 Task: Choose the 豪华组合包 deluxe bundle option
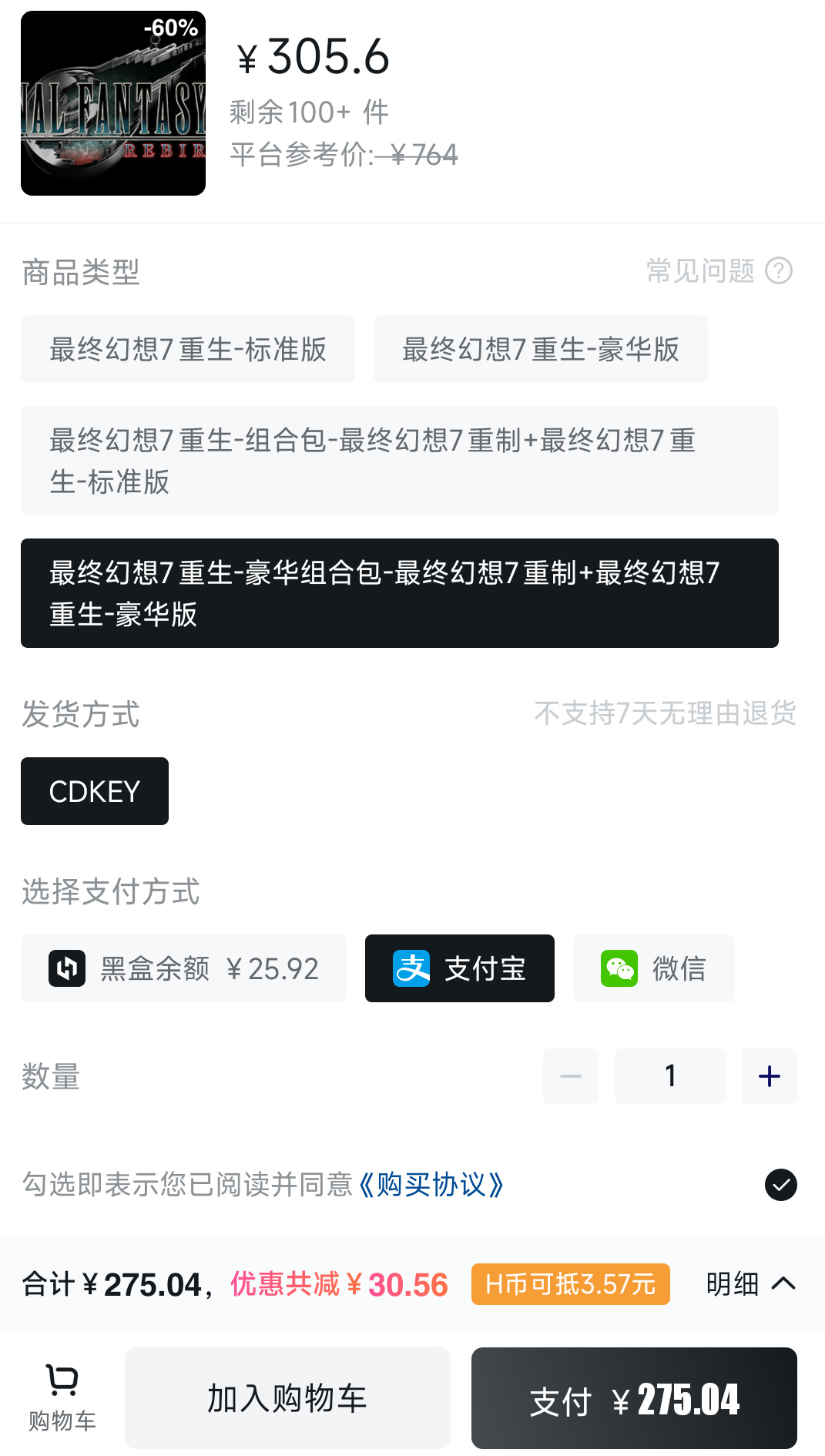400,593
